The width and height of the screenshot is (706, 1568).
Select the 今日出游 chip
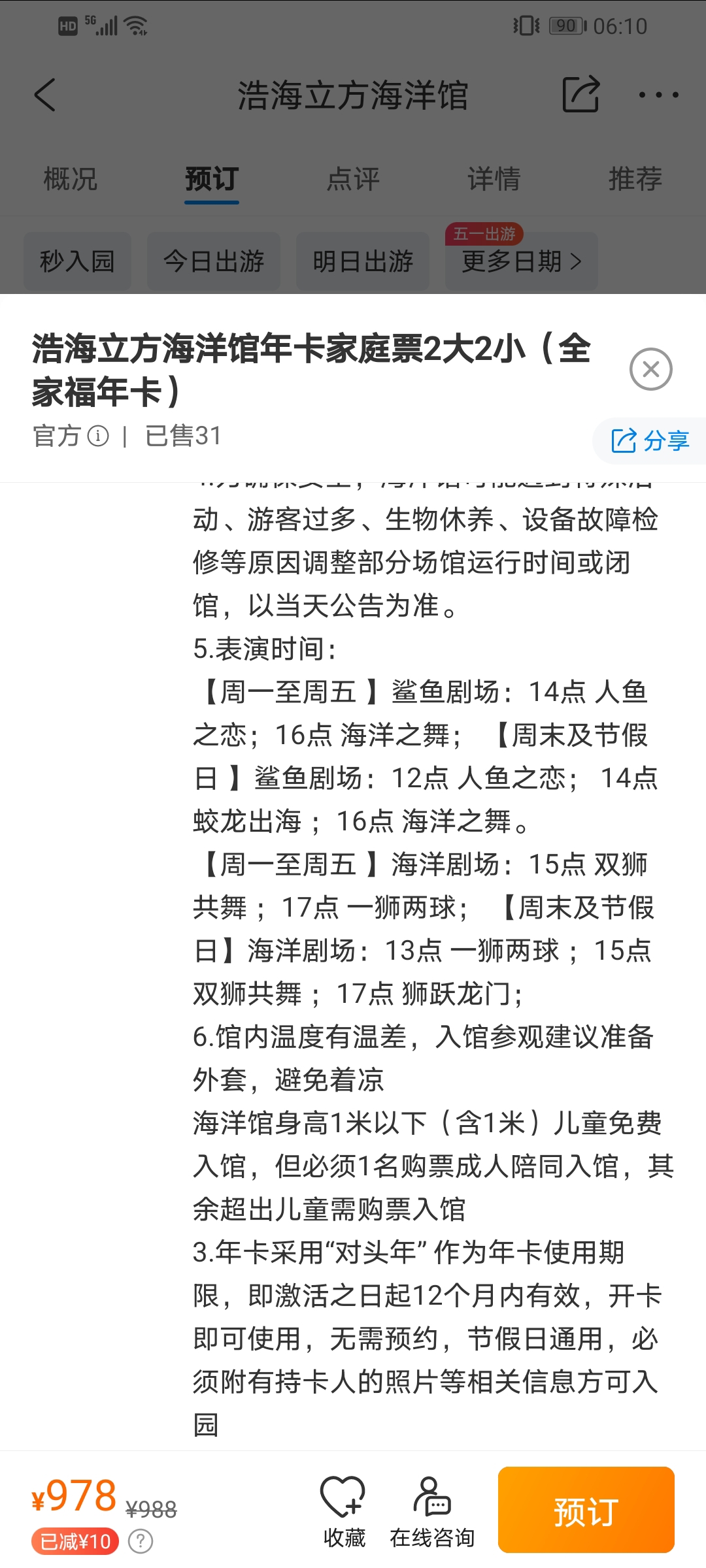(214, 261)
